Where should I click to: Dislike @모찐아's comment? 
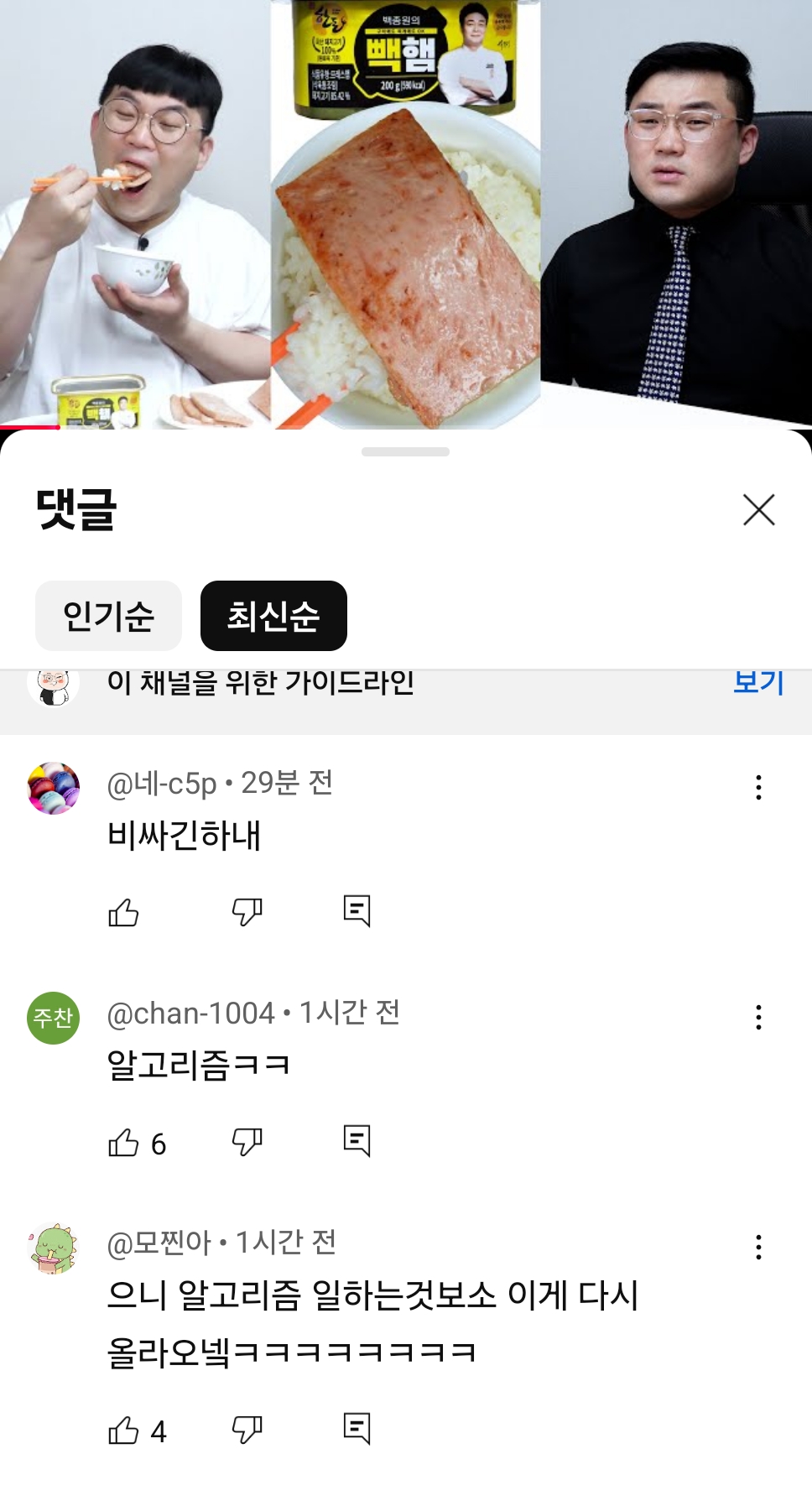point(247,1430)
